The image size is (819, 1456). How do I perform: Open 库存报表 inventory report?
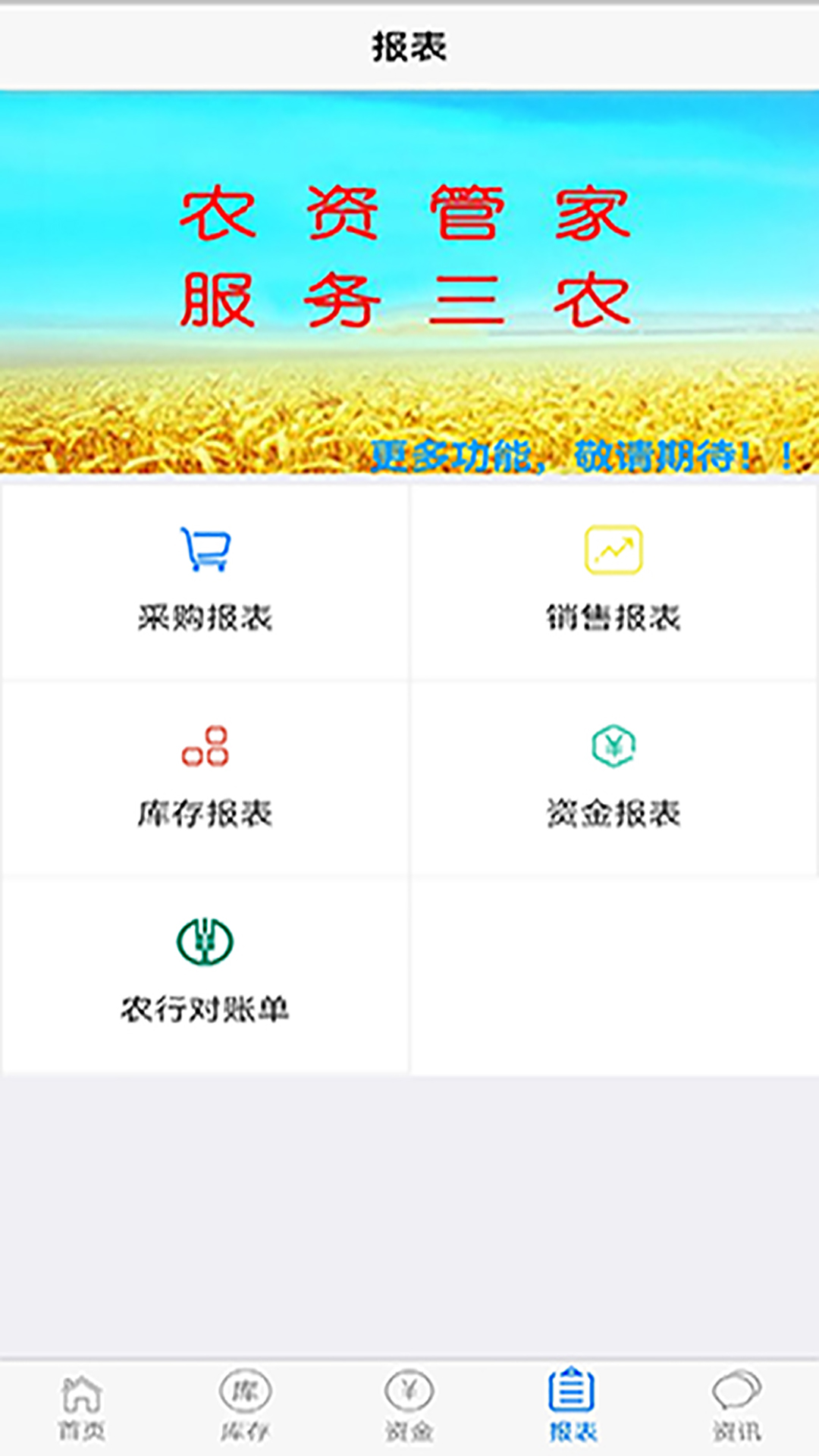click(205, 779)
